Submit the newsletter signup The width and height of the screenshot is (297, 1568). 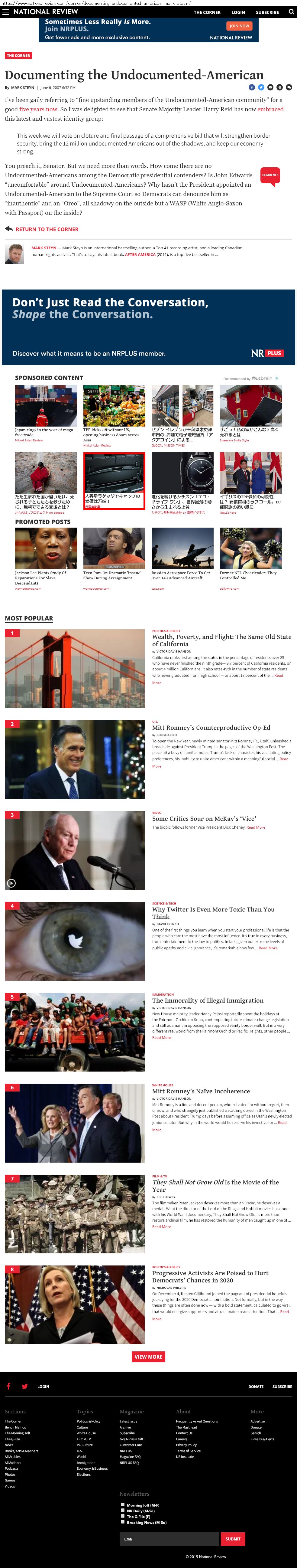233,1539
